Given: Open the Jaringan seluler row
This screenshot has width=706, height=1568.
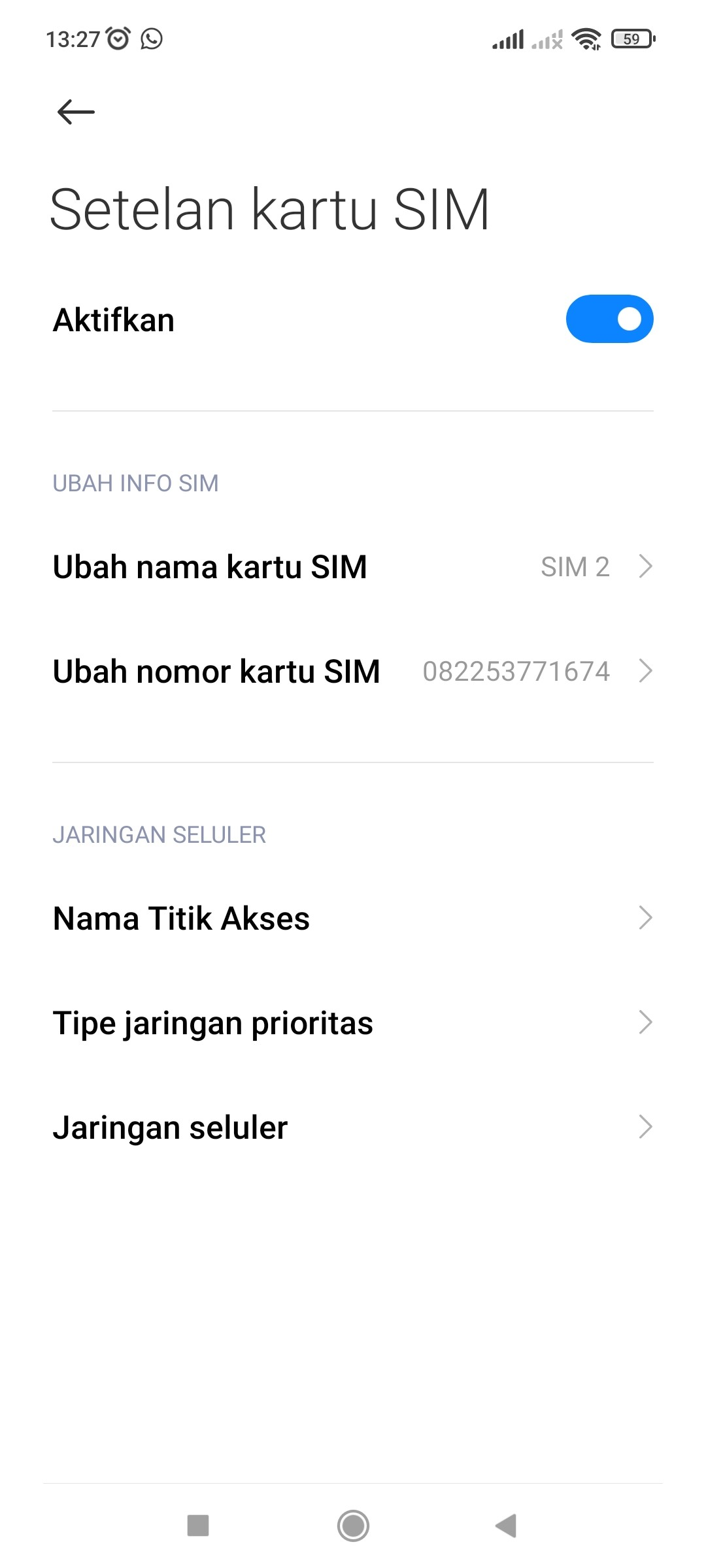Looking at the screenshot, I should pyautogui.click(x=353, y=1127).
